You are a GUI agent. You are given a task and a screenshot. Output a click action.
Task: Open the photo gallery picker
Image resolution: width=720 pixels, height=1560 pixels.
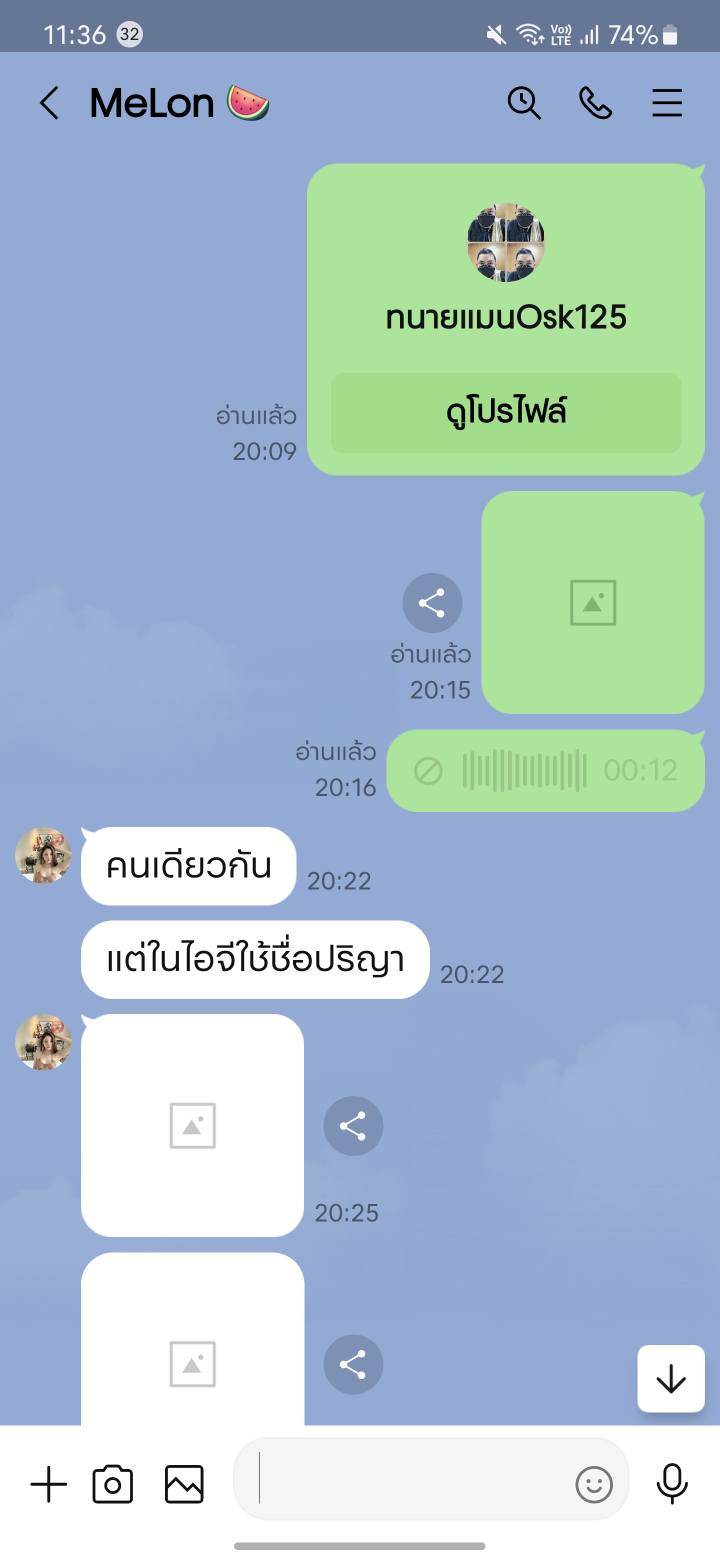click(184, 1484)
